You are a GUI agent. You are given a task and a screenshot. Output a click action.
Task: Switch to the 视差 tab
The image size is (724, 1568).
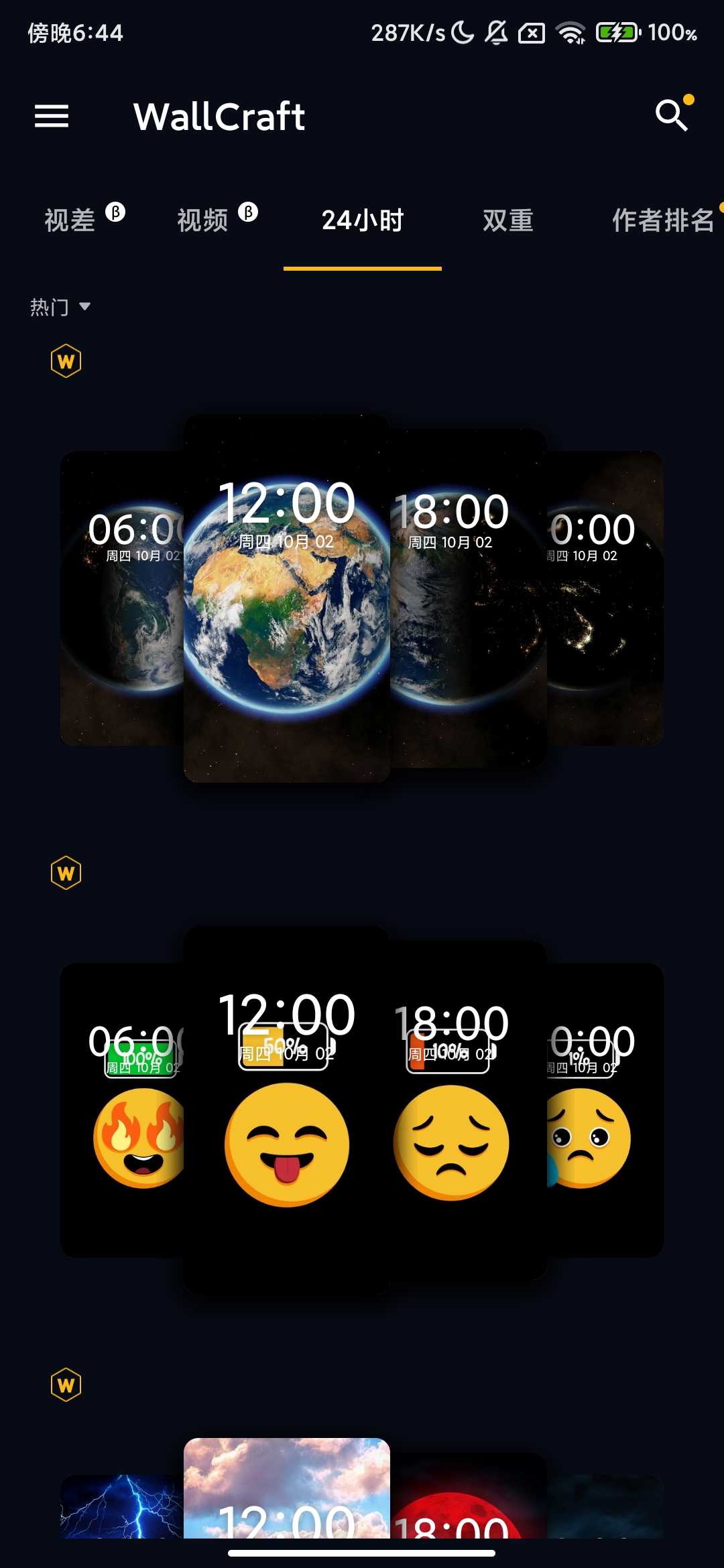pyautogui.click(x=70, y=220)
